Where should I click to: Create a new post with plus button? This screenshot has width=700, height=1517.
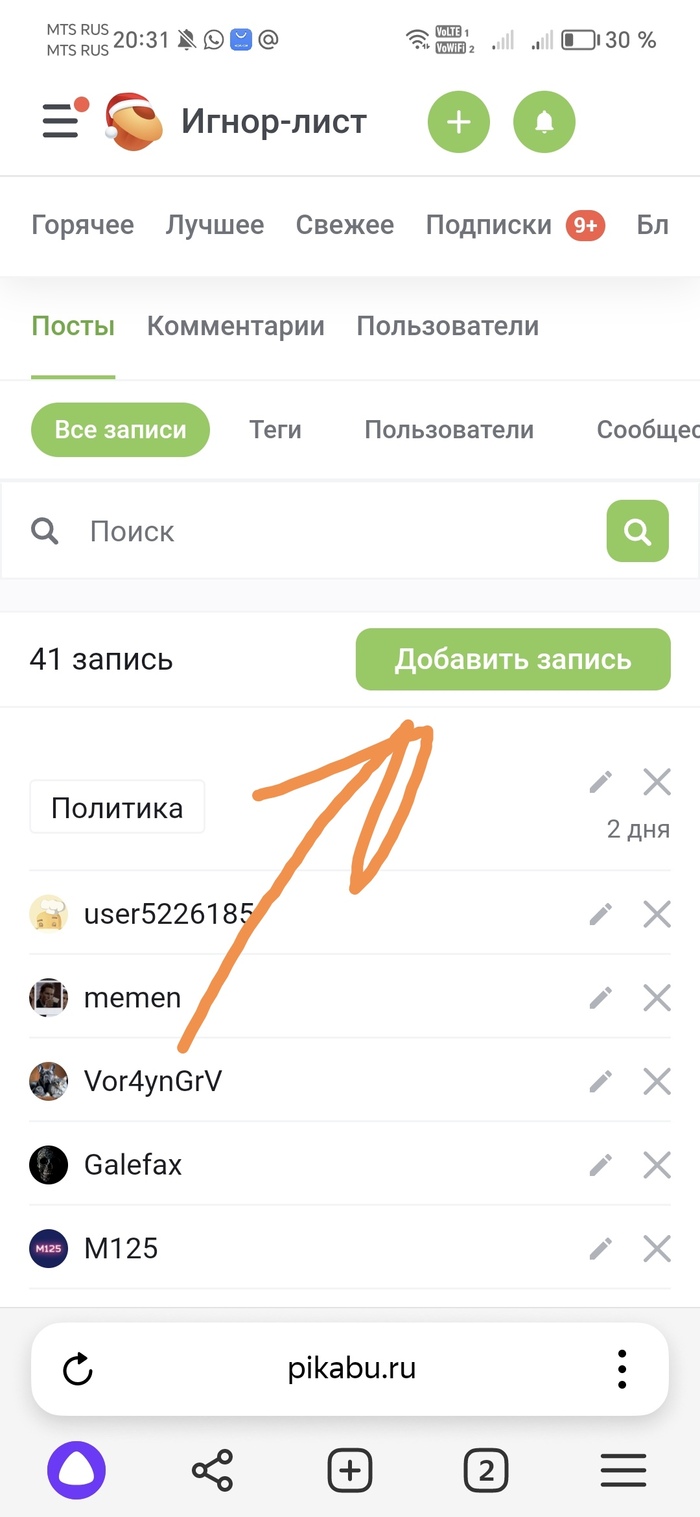[458, 122]
